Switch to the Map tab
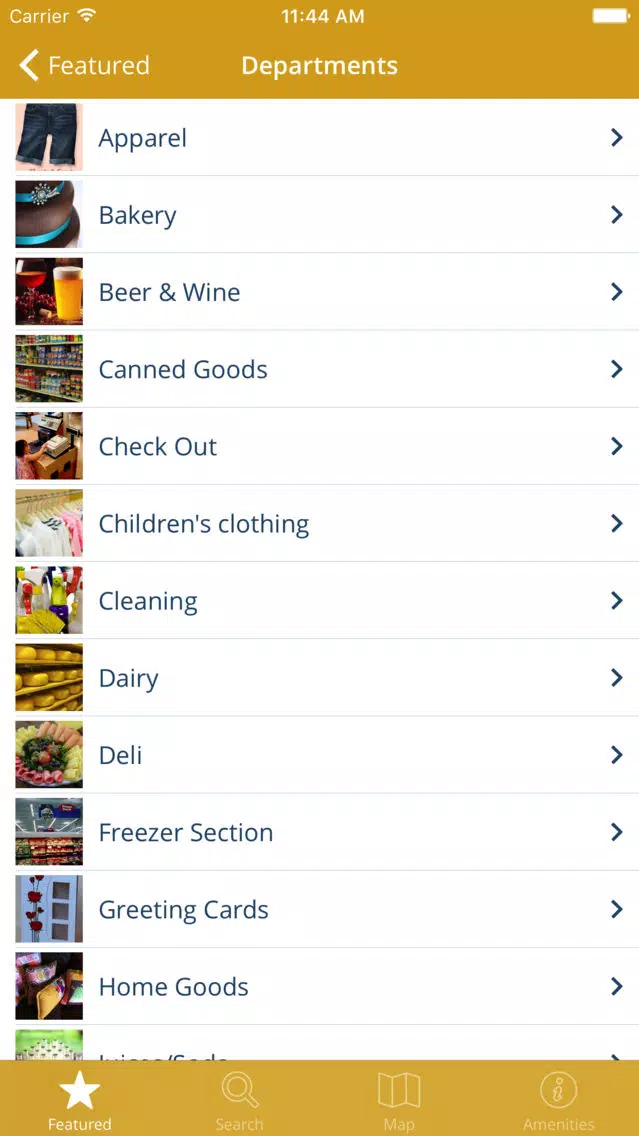Viewport: 639px width, 1136px height. click(x=399, y=1100)
